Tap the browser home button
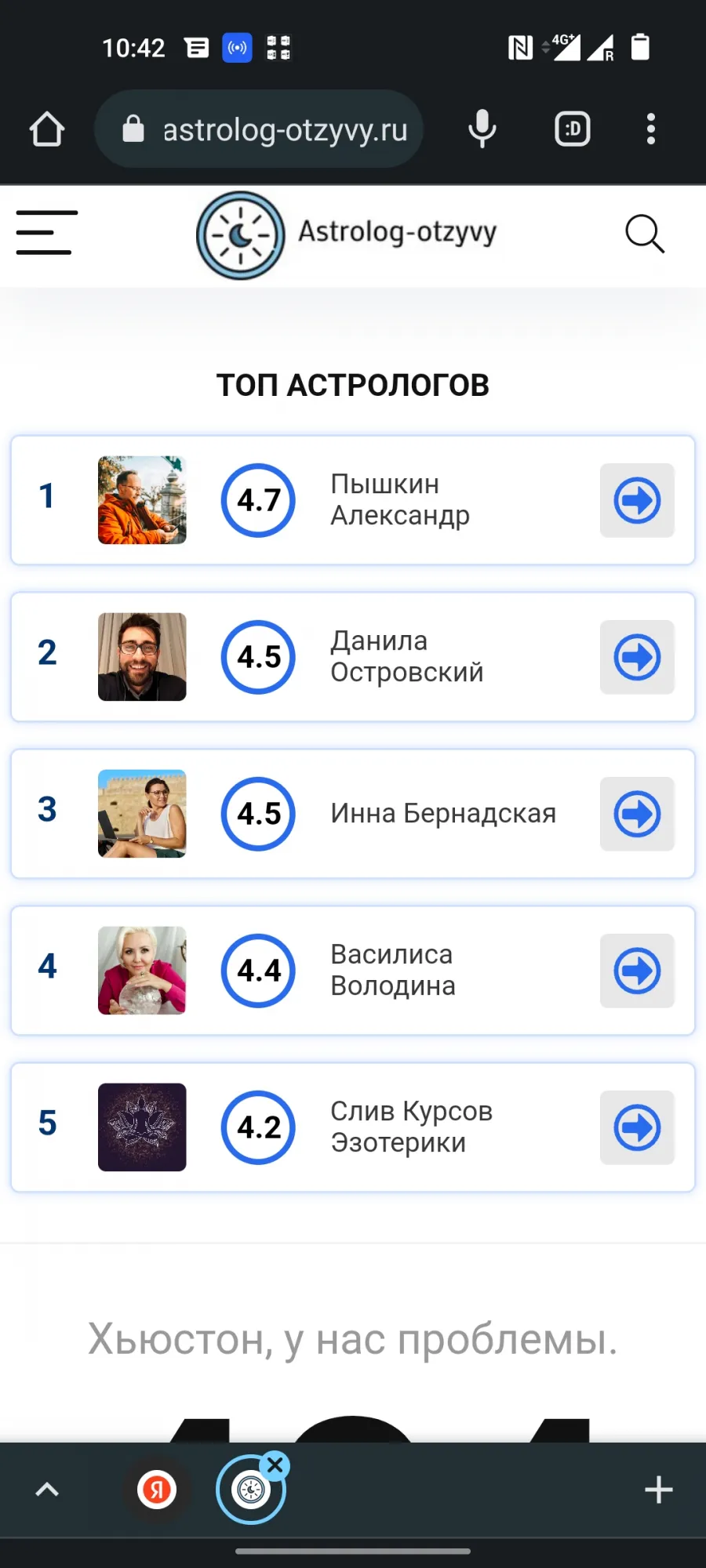This screenshot has width=706, height=1568. click(47, 129)
